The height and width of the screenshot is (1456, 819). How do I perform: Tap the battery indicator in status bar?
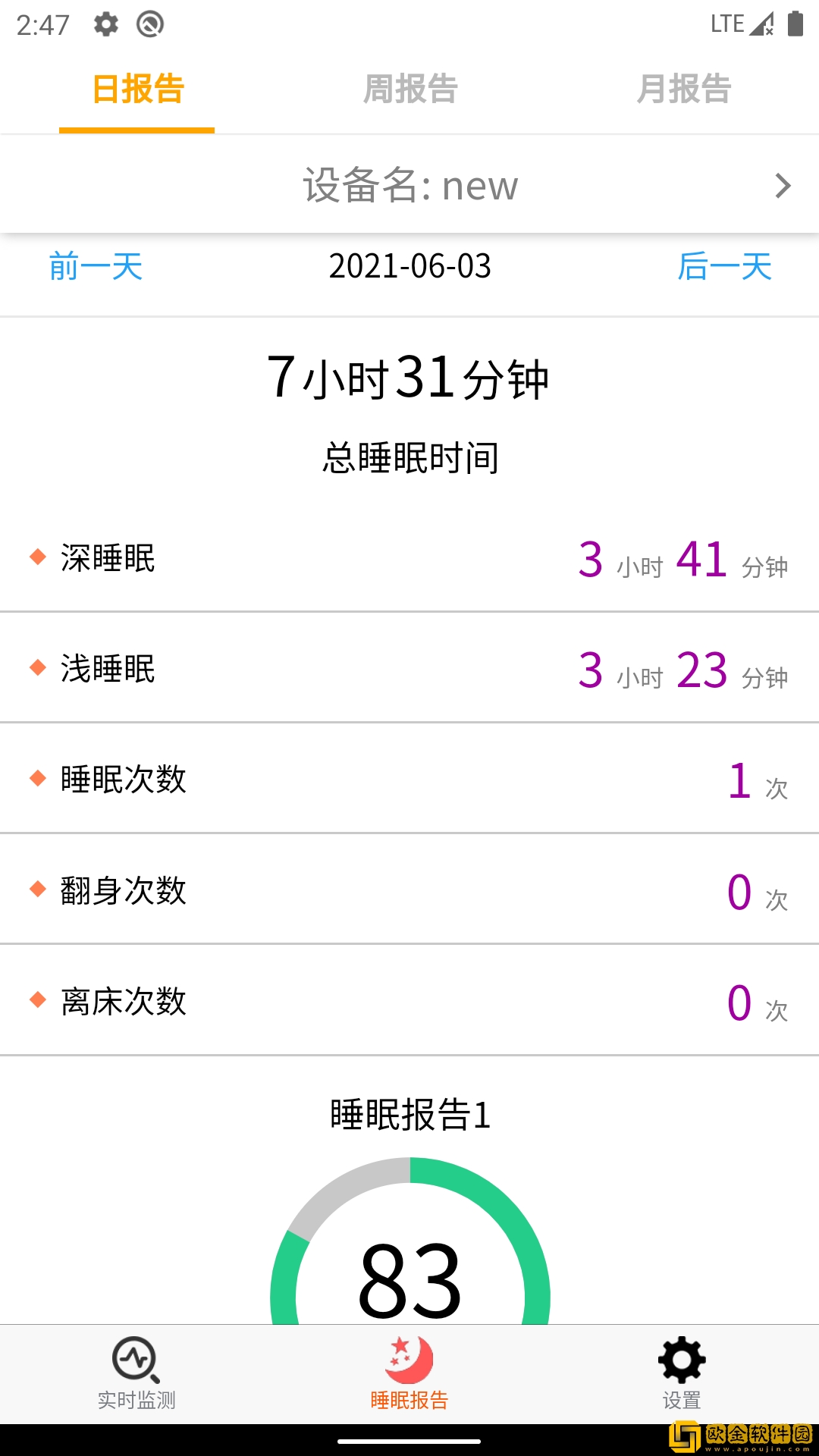[795, 23]
